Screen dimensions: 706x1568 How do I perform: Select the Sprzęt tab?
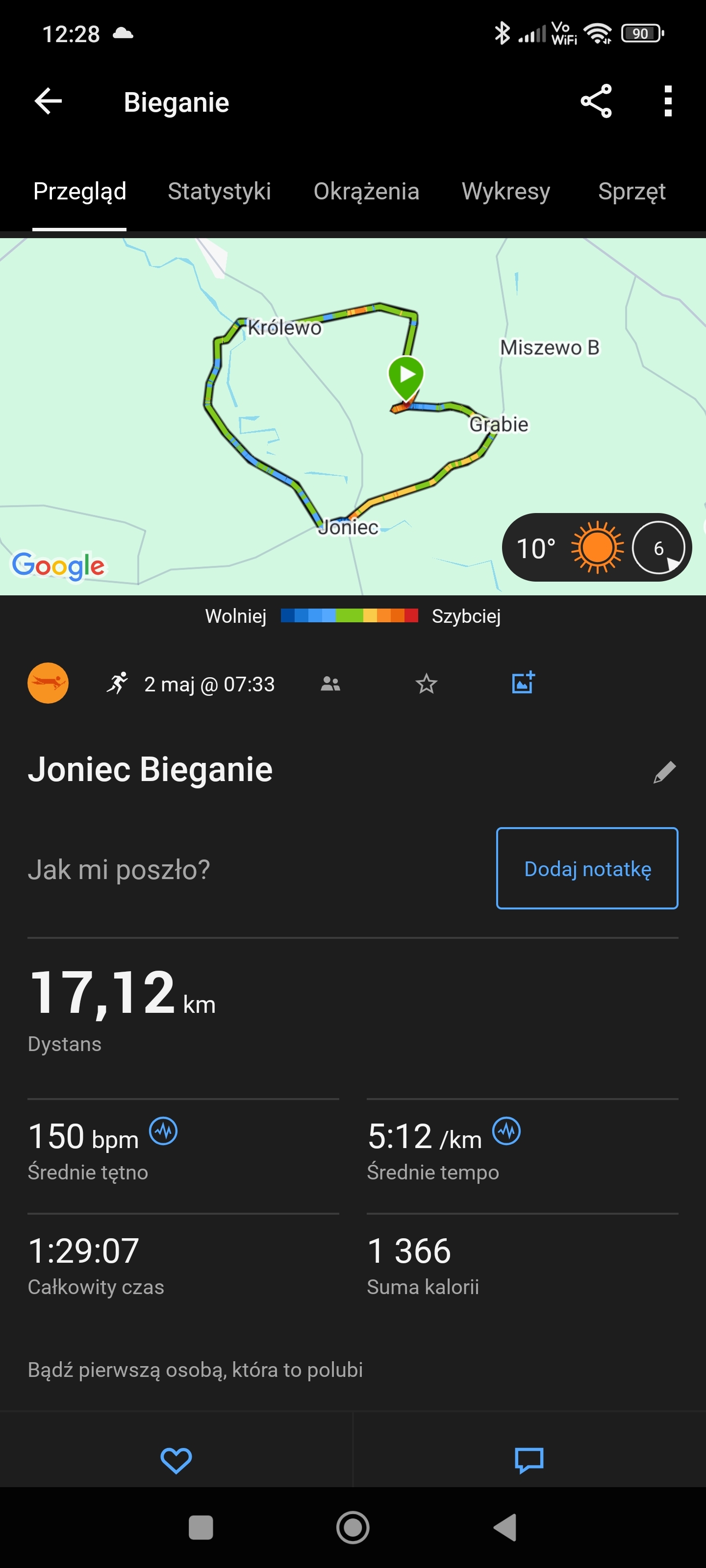point(631,192)
